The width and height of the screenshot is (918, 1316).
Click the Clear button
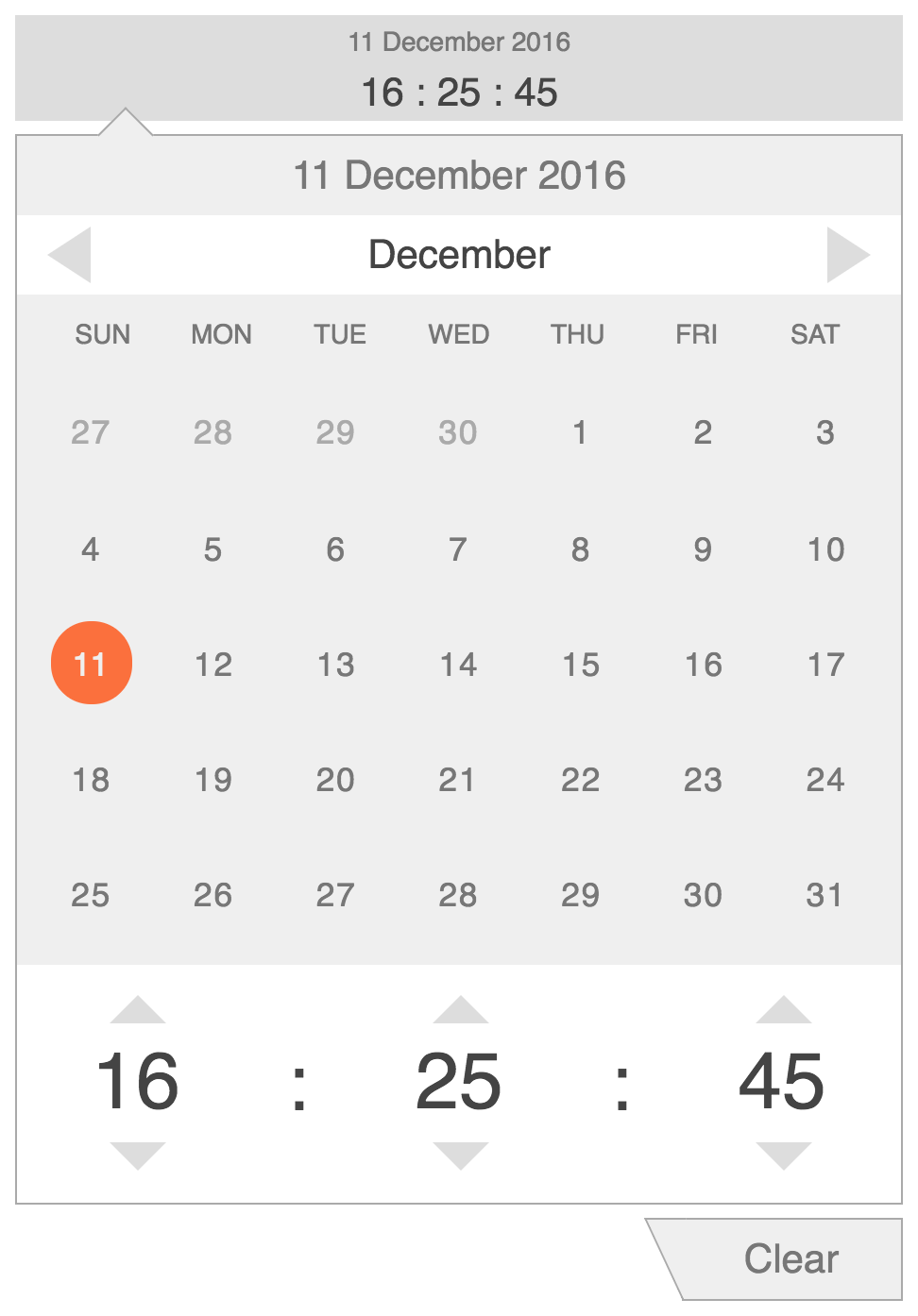click(791, 1258)
